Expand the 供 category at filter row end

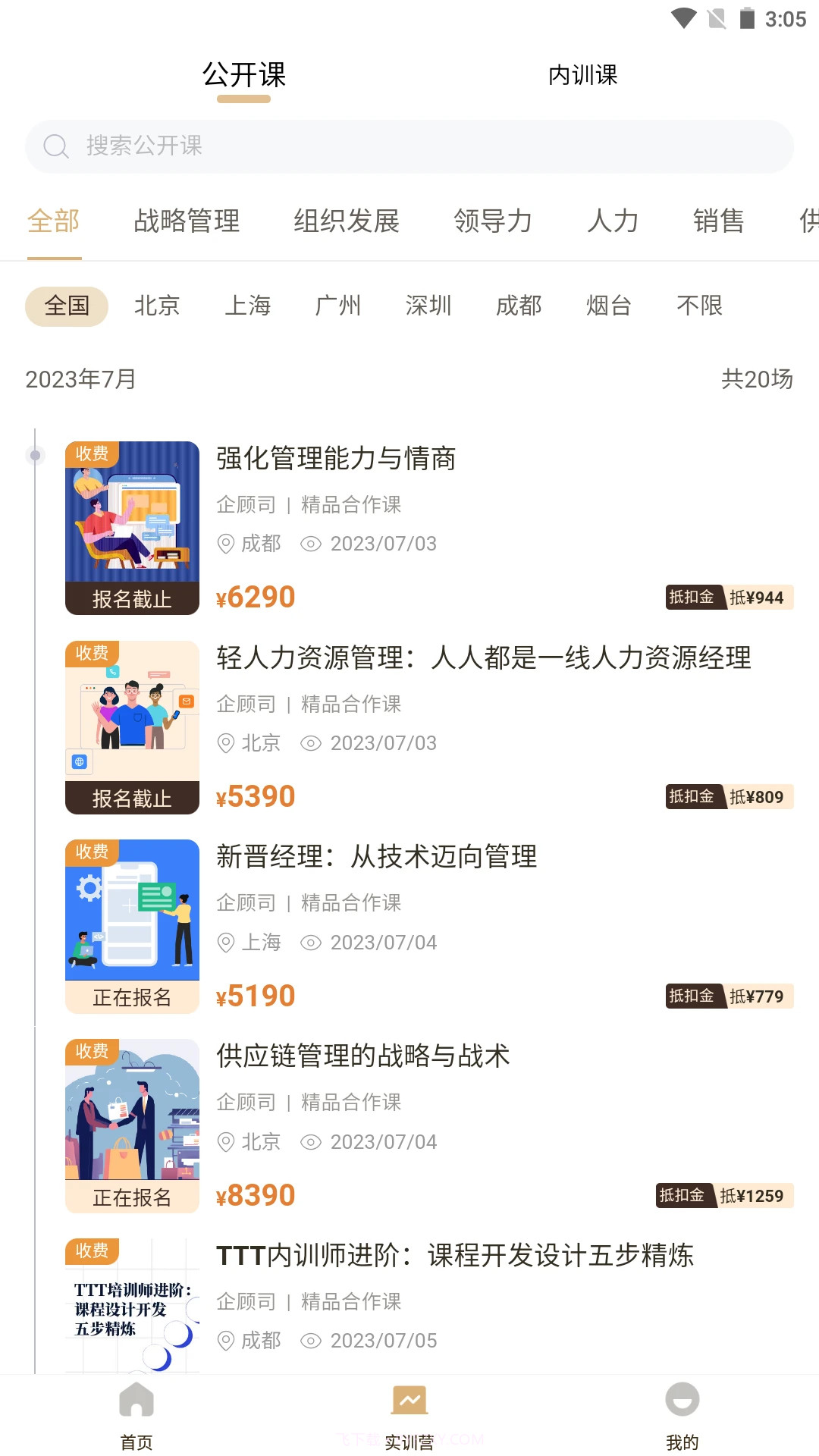click(808, 221)
